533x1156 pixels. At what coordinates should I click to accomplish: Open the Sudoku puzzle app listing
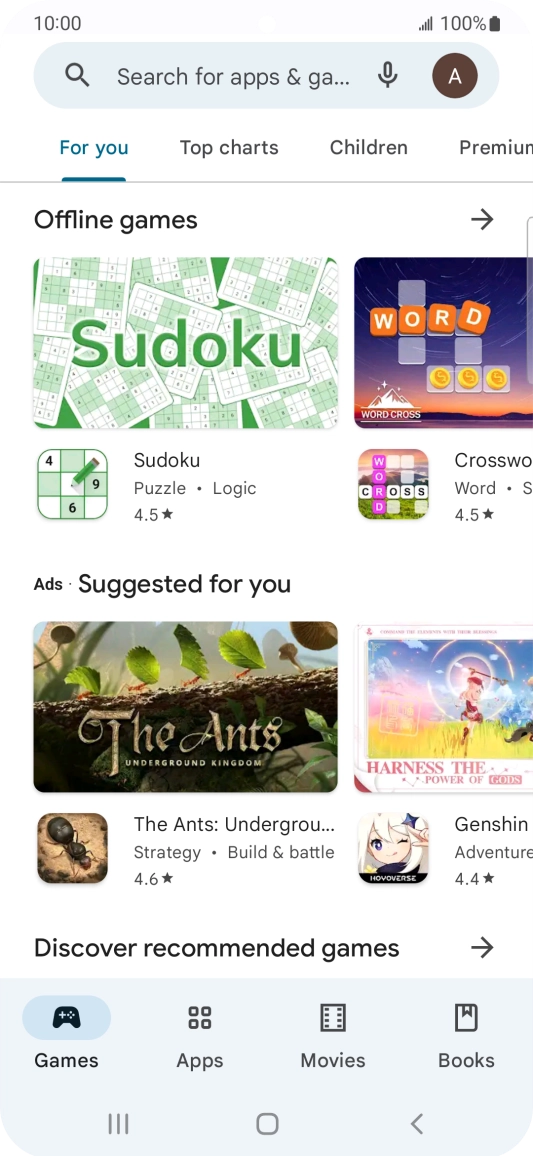pyautogui.click(x=186, y=487)
